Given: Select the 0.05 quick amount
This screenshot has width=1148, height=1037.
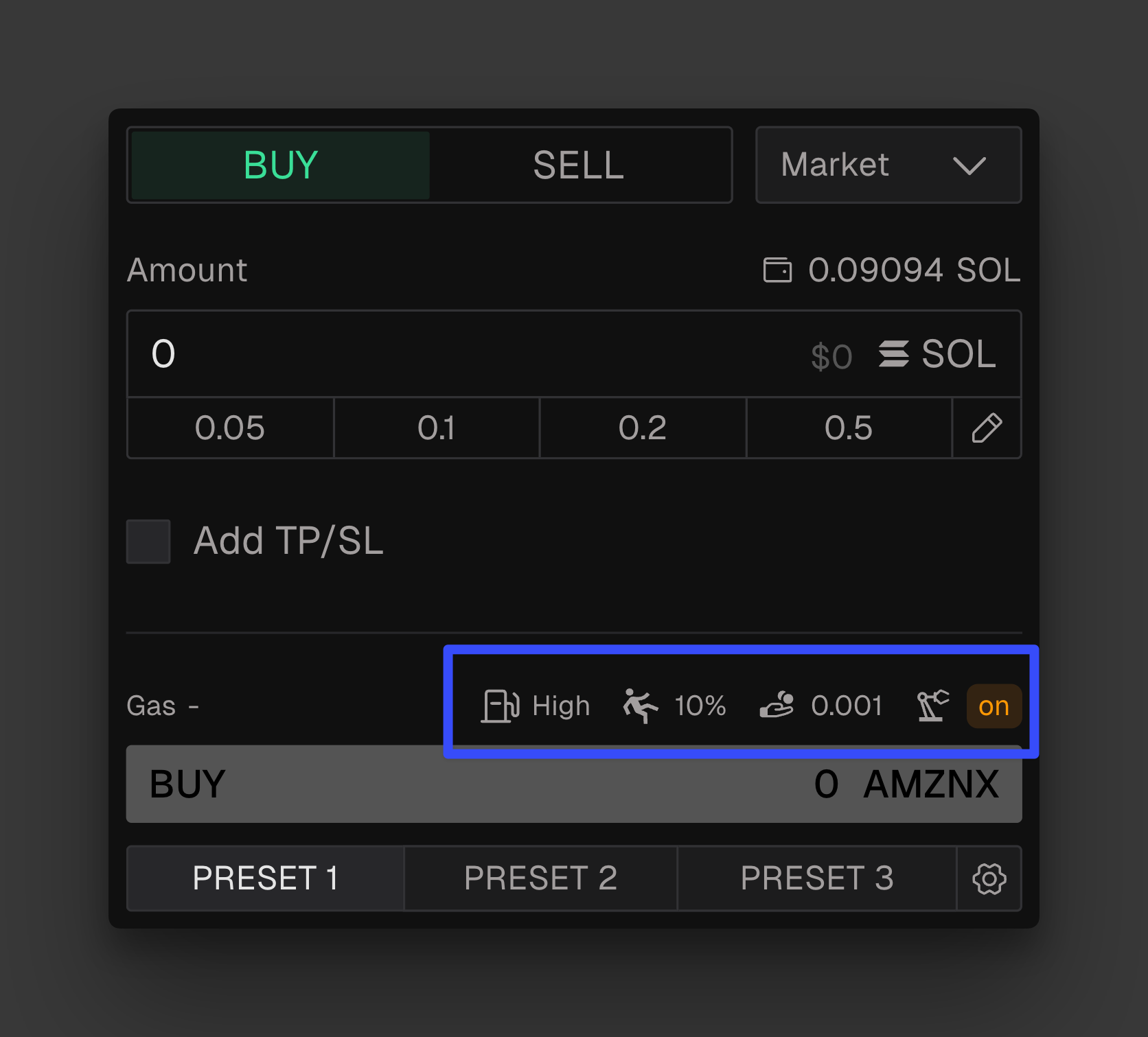Looking at the screenshot, I should (x=230, y=428).
